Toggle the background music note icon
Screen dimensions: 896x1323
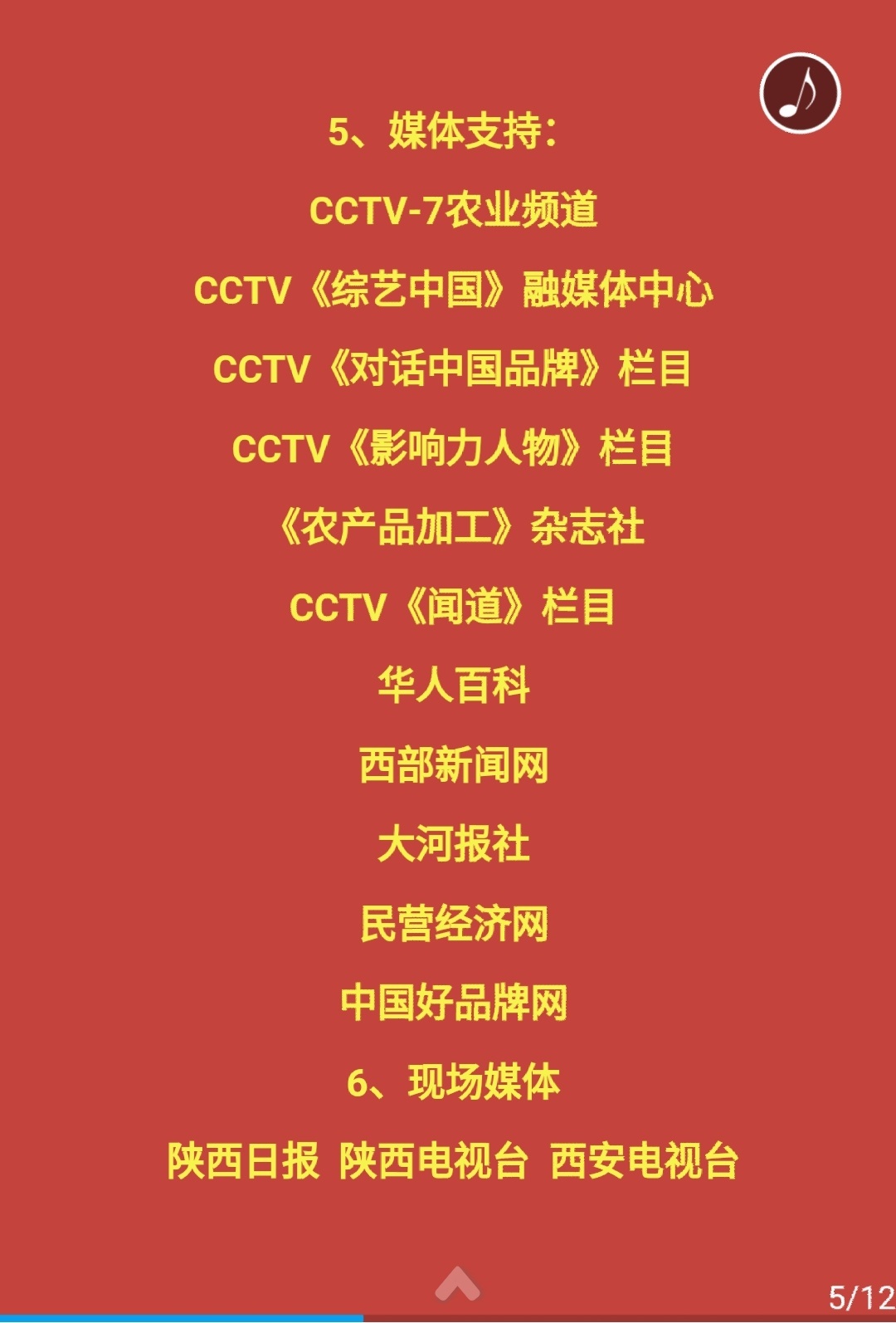tap(800, 93)
